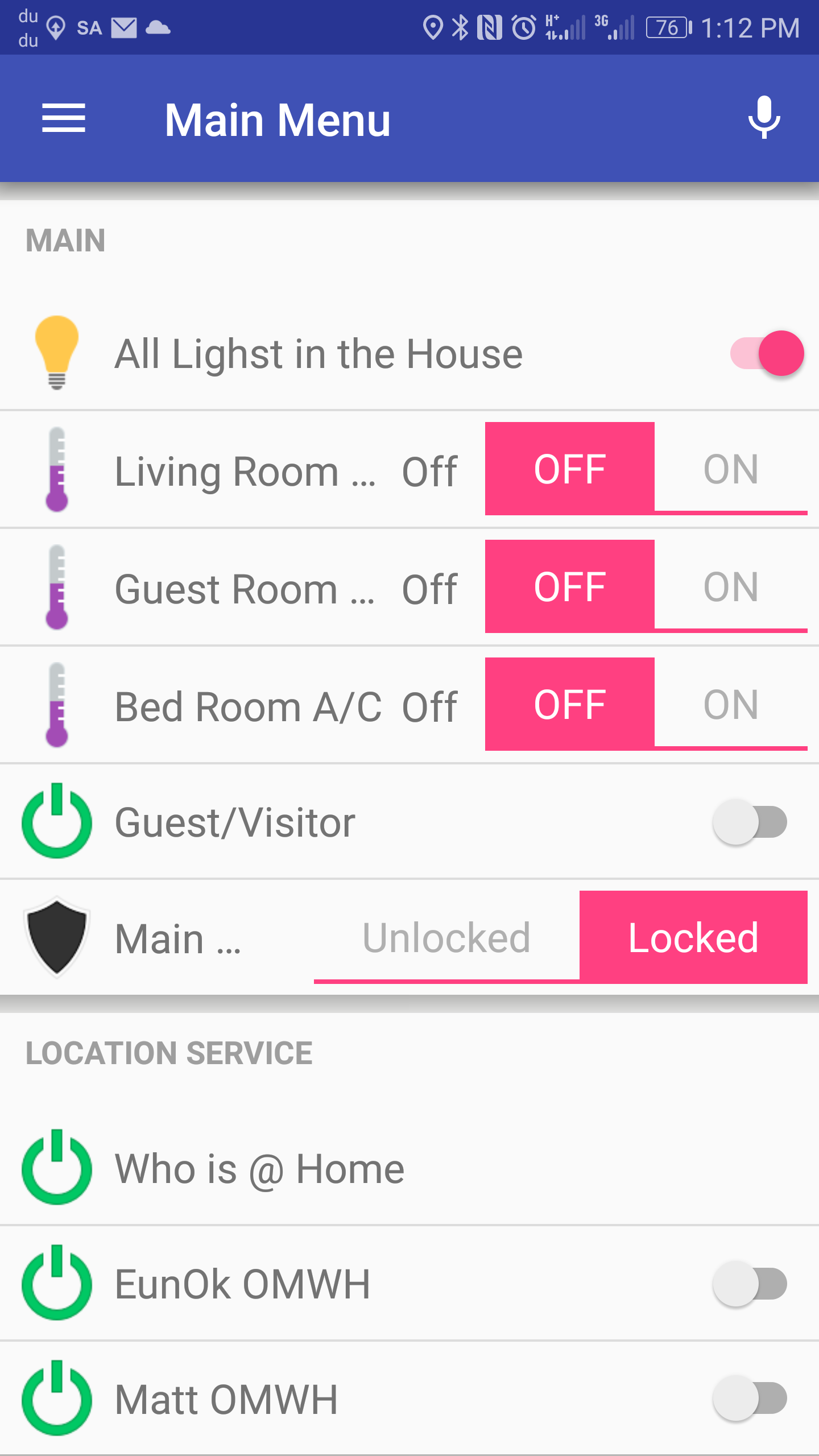Switch Living Room A/C to ON
The height and width of the screenshot is (1456, 819).
tap(731, 469)
